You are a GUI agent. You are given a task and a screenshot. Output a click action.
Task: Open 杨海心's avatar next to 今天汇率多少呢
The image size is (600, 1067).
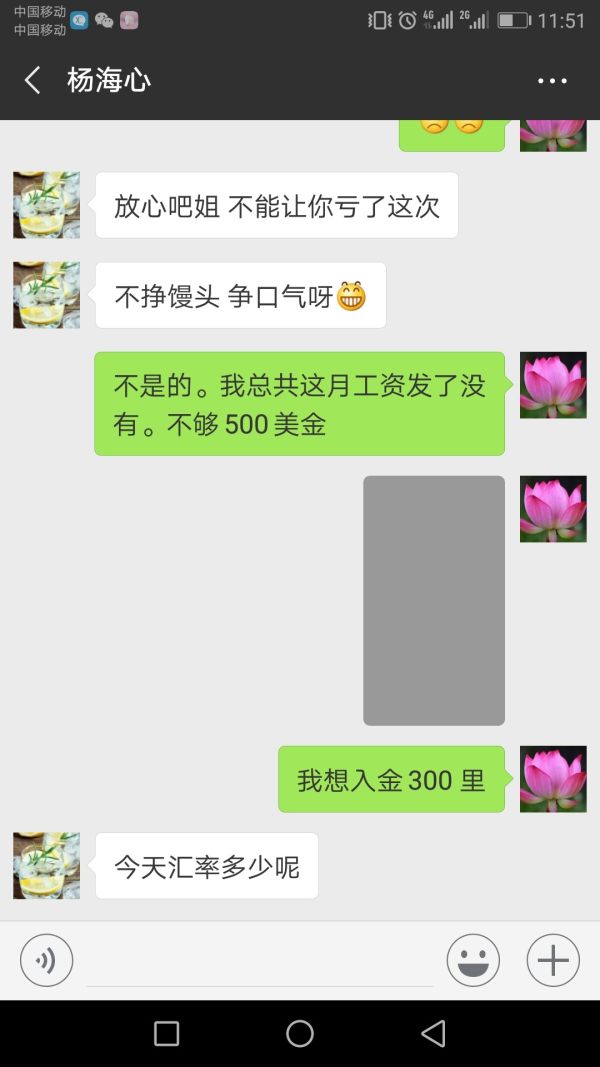46,865
